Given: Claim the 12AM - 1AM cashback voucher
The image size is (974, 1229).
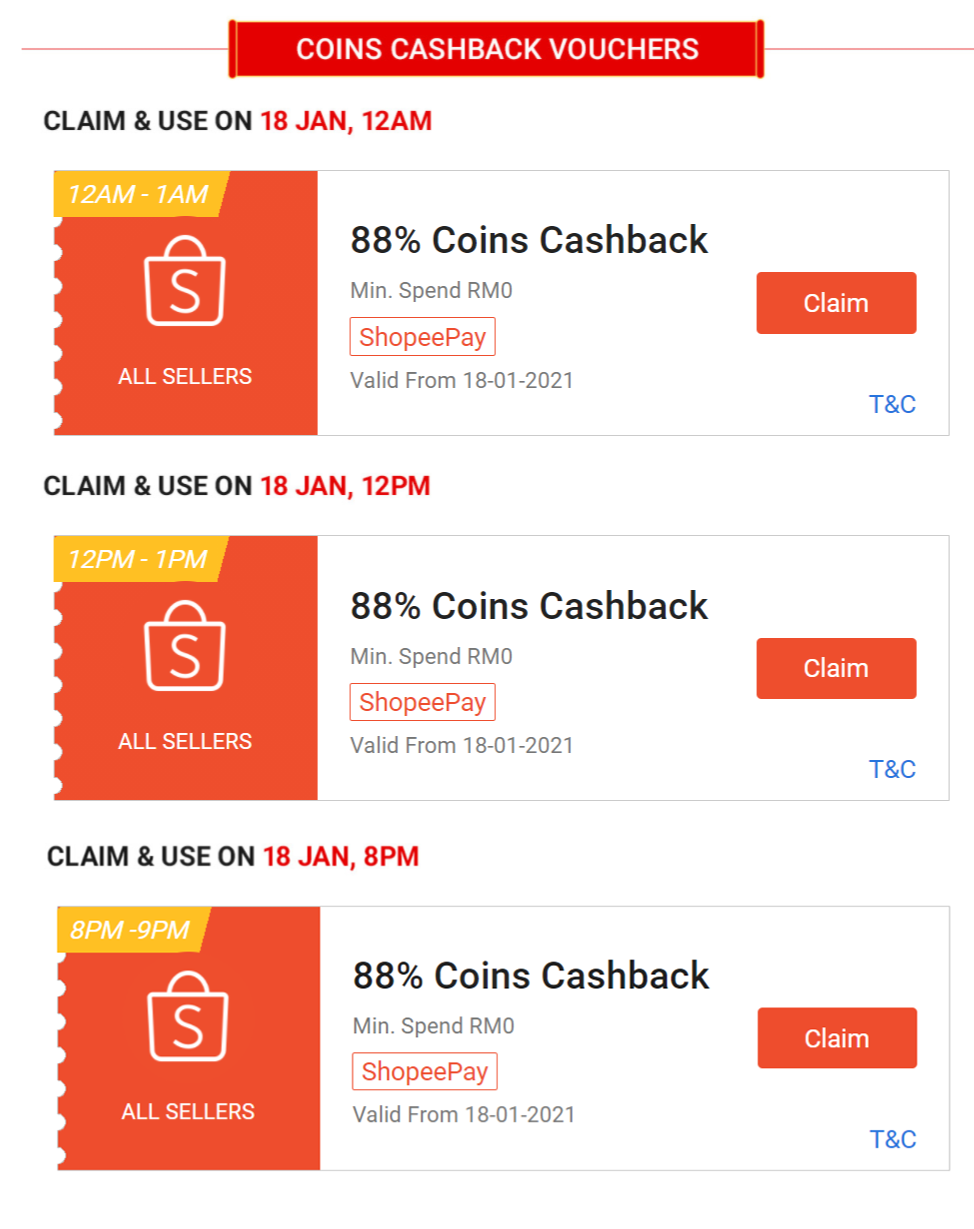Looking at the screenshot, I should 836,303.
